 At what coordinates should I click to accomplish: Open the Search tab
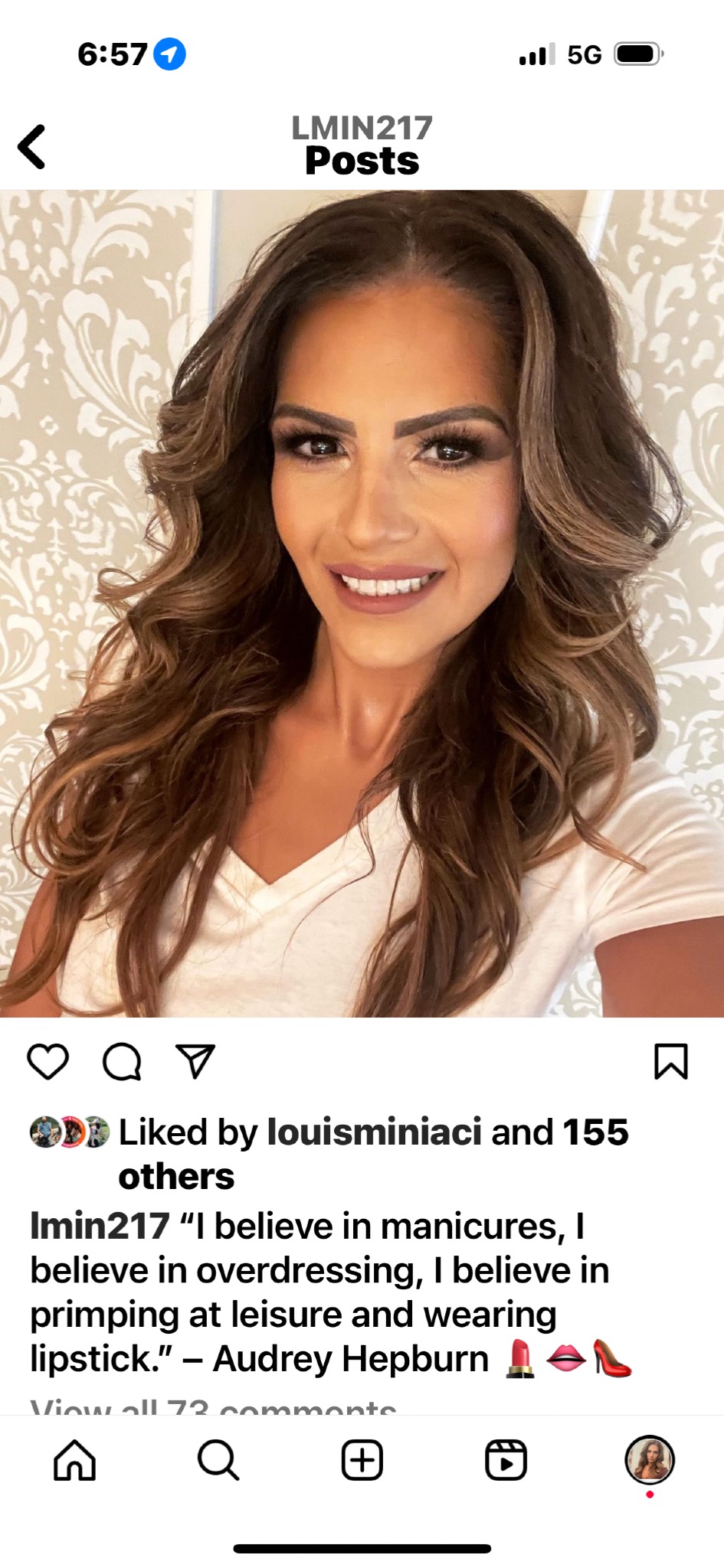pyautogui.click(x=218, y=1460)
